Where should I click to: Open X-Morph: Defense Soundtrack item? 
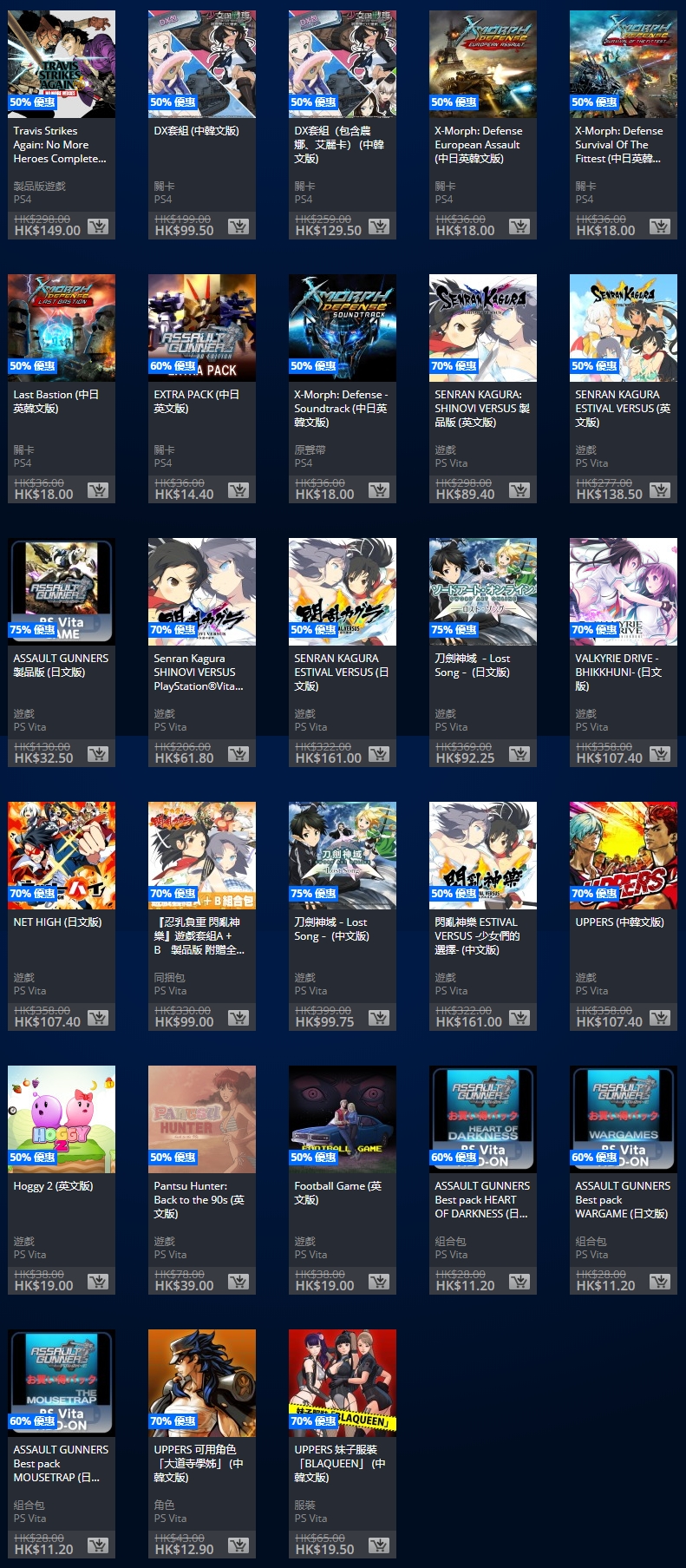coord(342,328)
